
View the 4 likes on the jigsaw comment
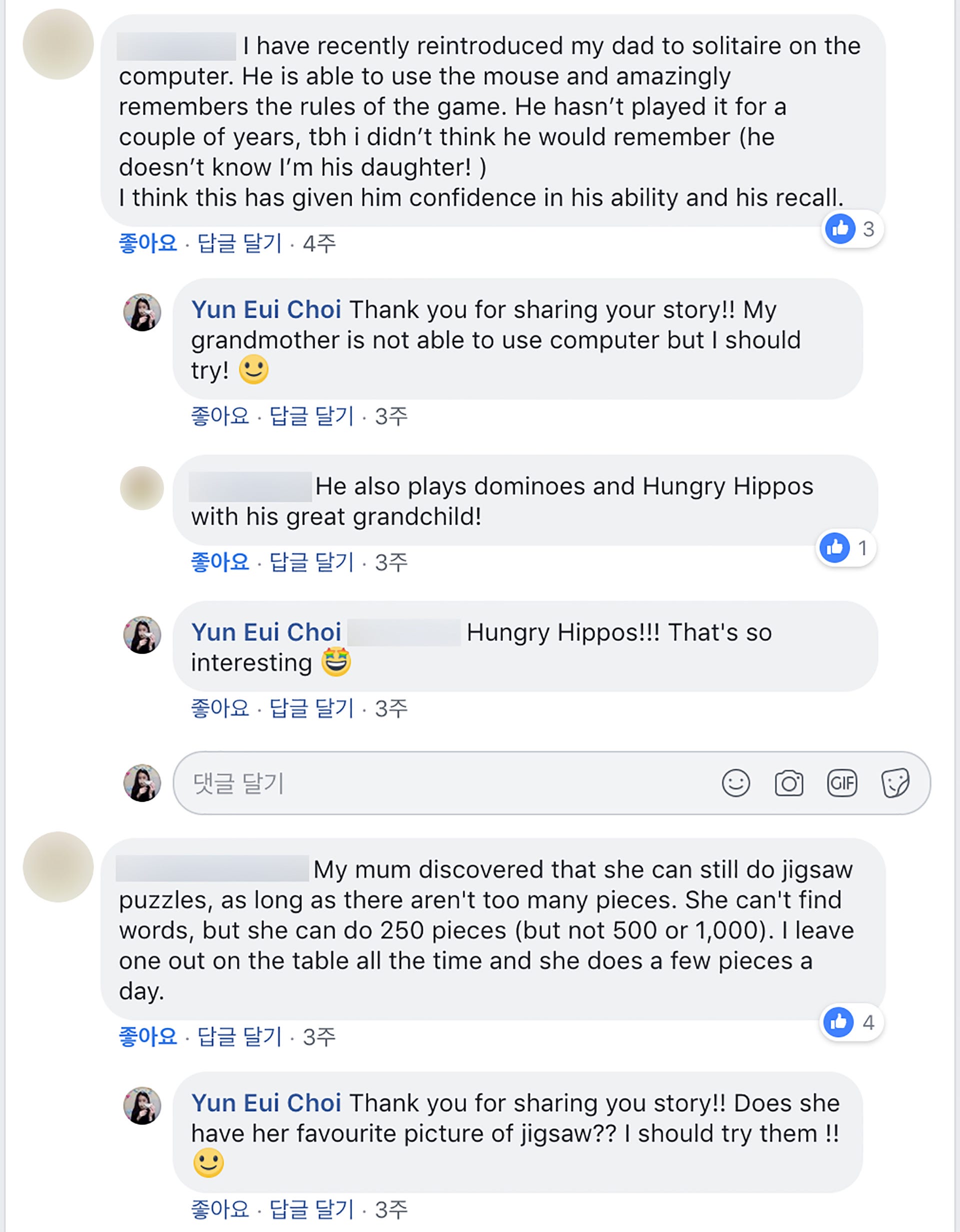tap(851, 1022)
